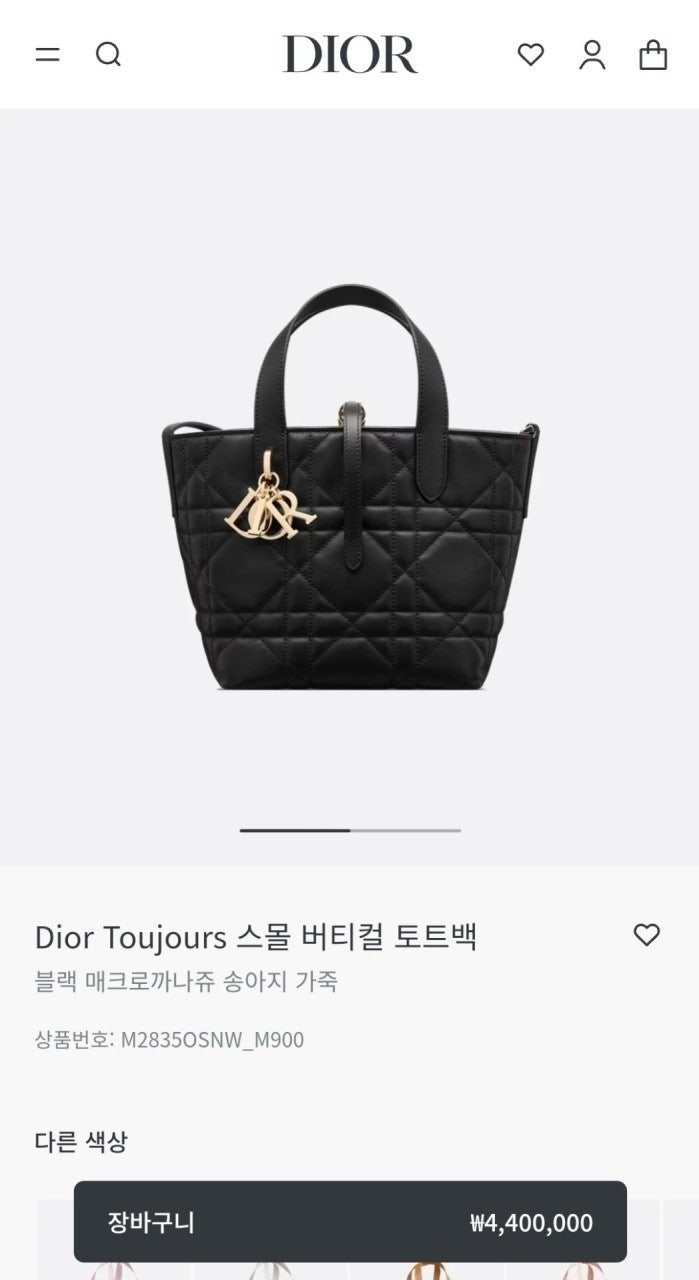The image size is (699, 1280).
Task: Open the account profile icon
Action: (x=592, y=54)
